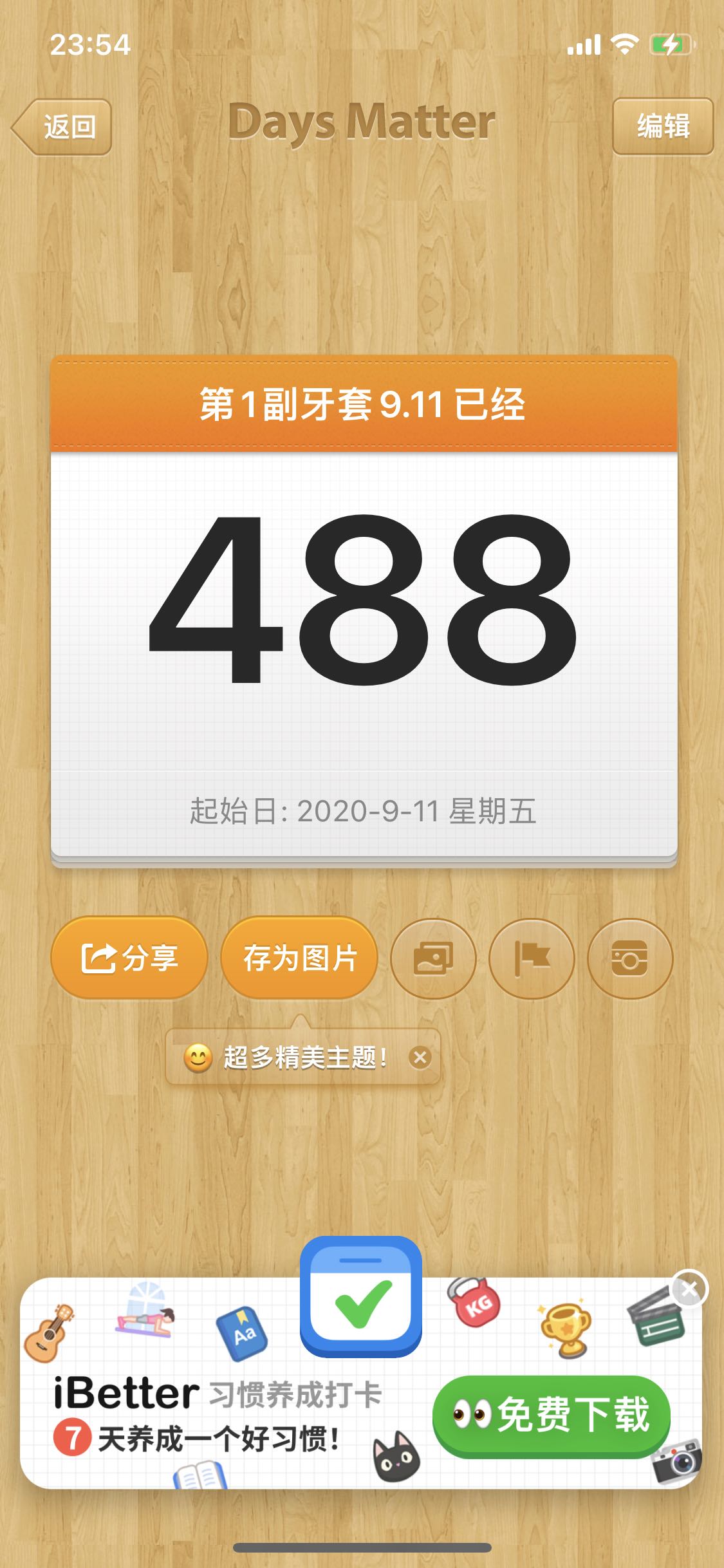
Task: Go back using the 返回 button
Action: coord(63,127)
